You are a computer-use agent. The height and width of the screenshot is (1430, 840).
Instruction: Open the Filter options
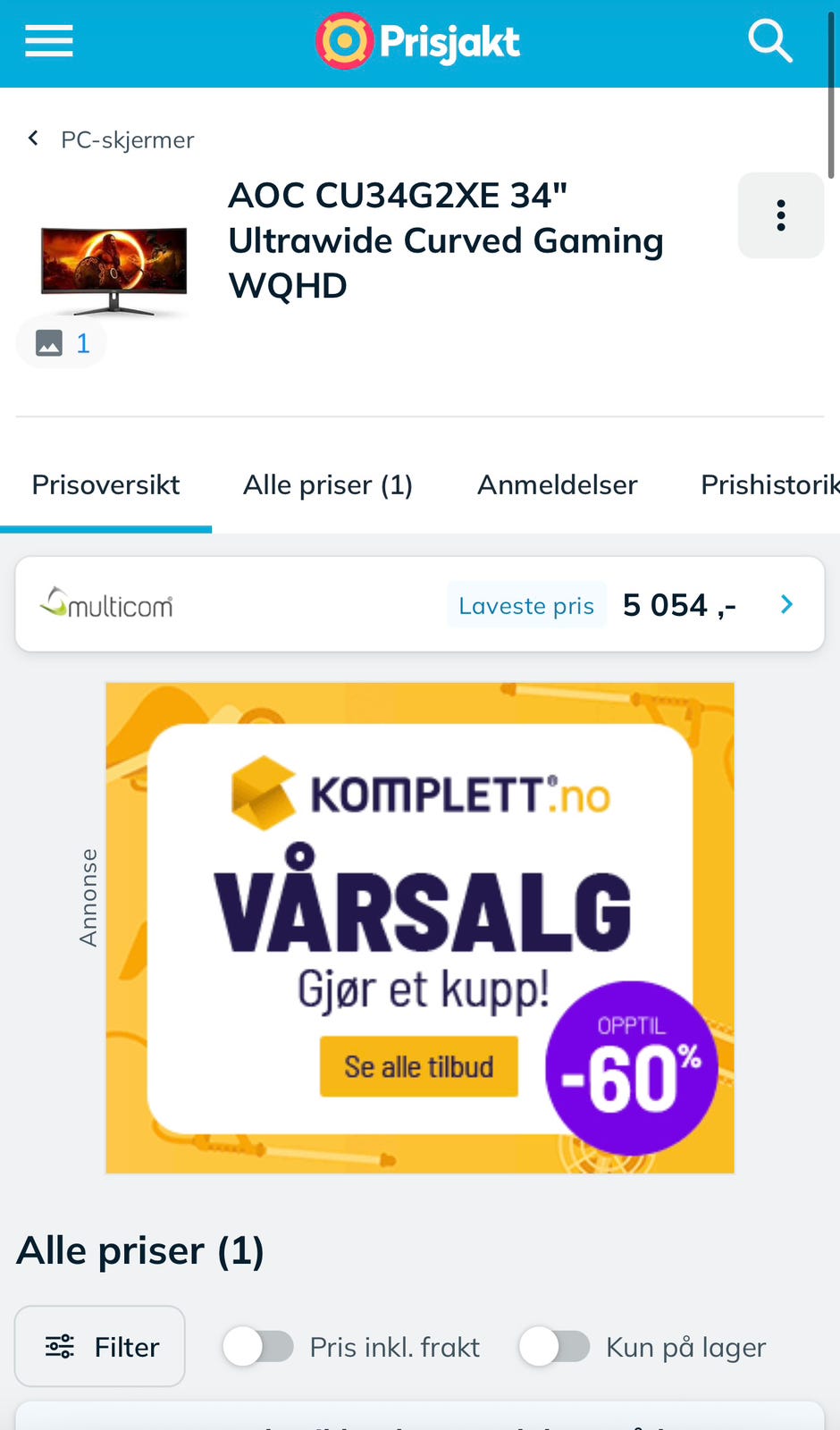pyautogui.click(x=99, y=1346)
